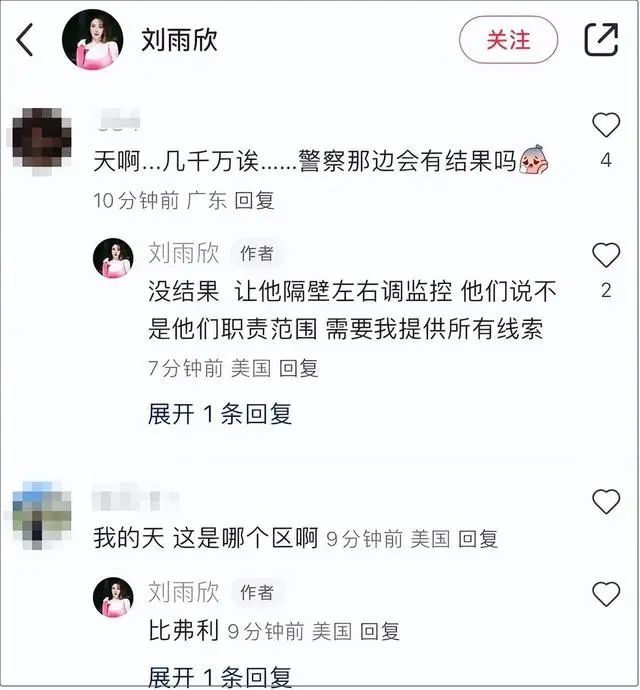This screenshot has width=640, height=690.
Task: Reply to the 广东 comment from 10分钟前
Action: pos(254,200)
